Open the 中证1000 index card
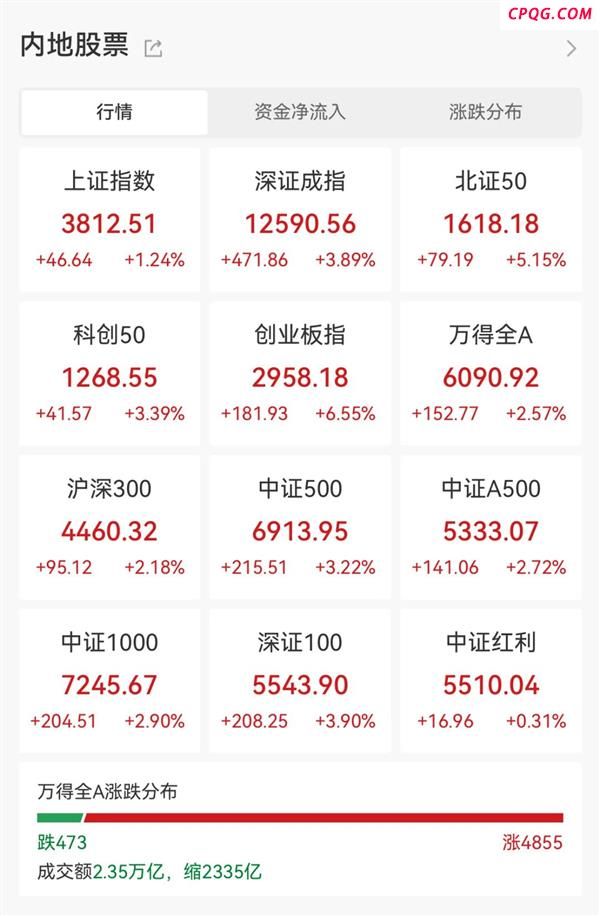The image size is (600, 916). 110,681
